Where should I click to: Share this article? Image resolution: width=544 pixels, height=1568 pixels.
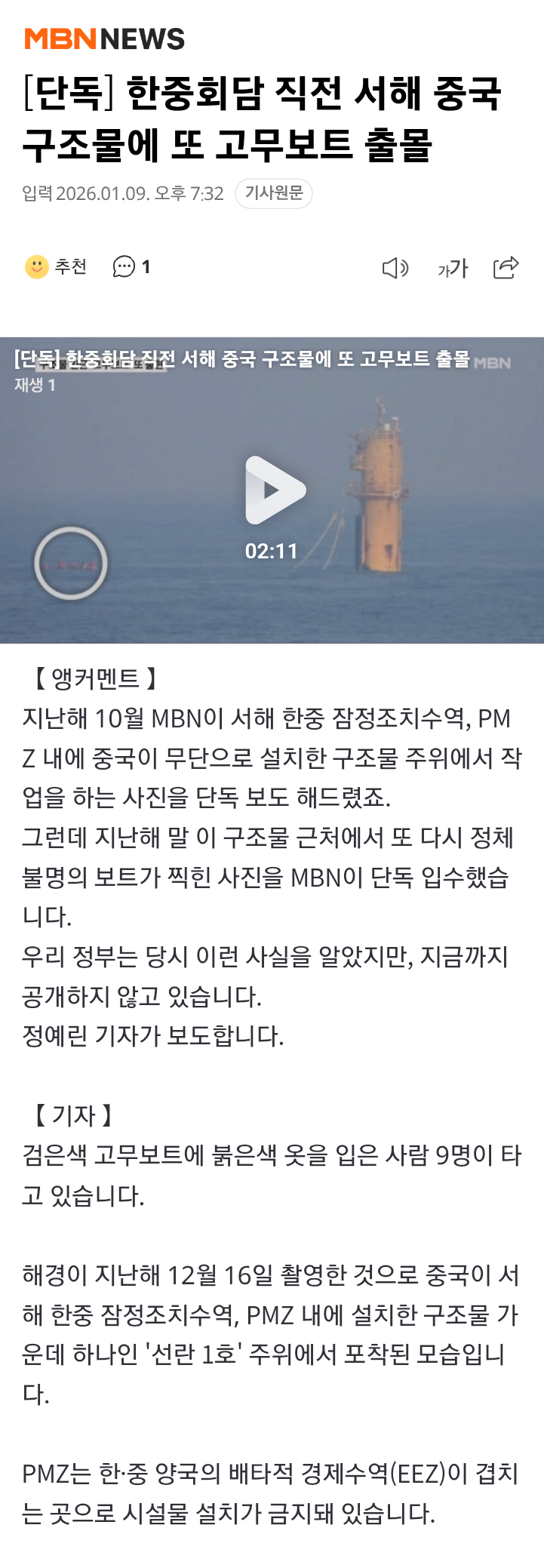coord(506,267)
